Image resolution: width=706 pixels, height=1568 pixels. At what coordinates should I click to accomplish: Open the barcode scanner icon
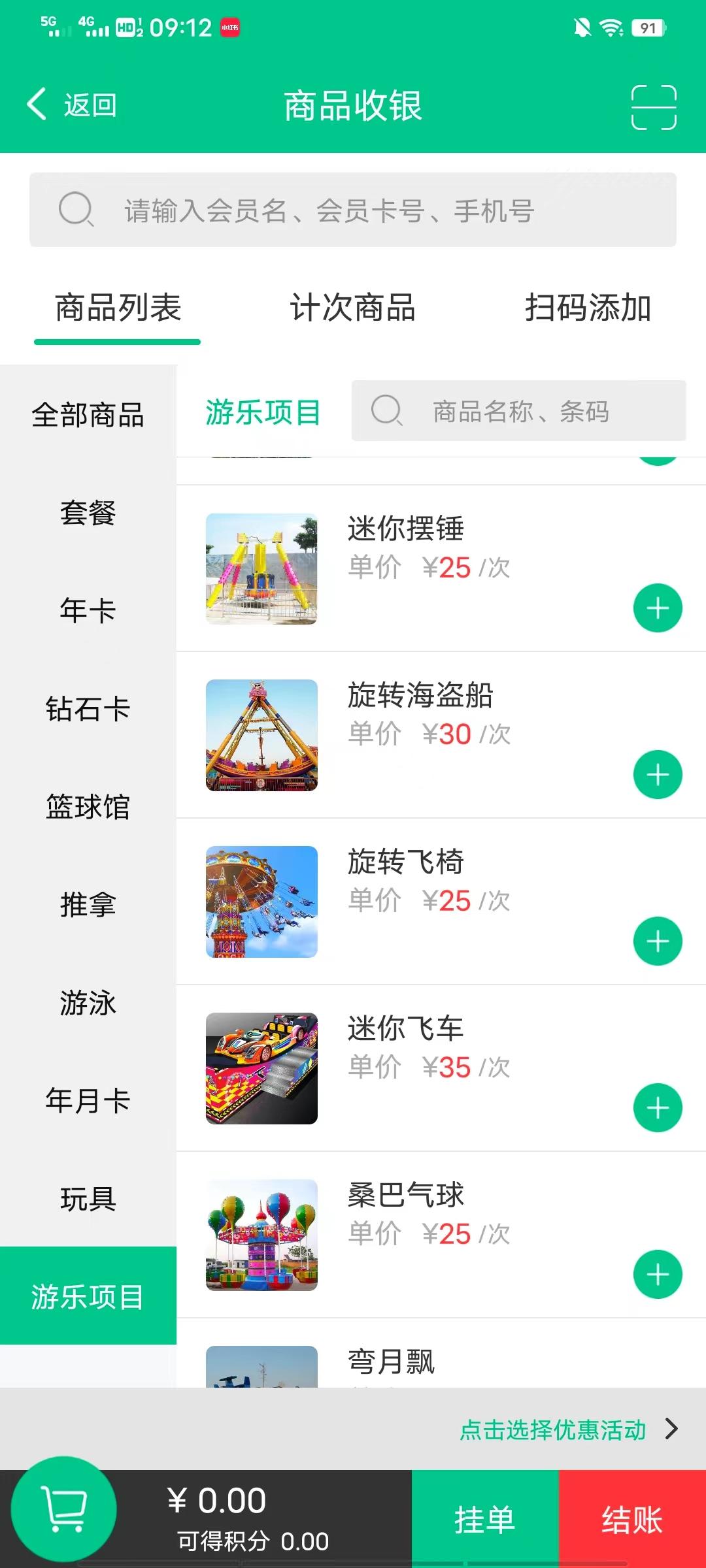click(x=653, y=107)
